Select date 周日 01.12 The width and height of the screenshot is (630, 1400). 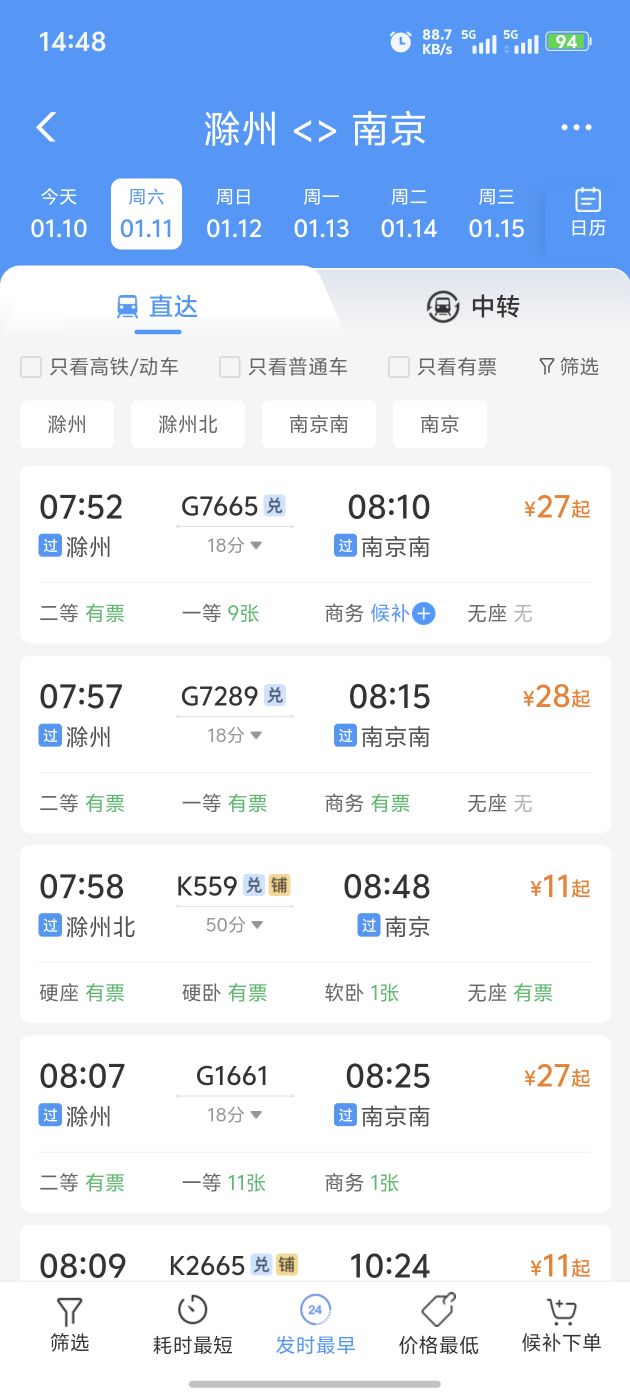pyautogui.click(x=234, y=213)
